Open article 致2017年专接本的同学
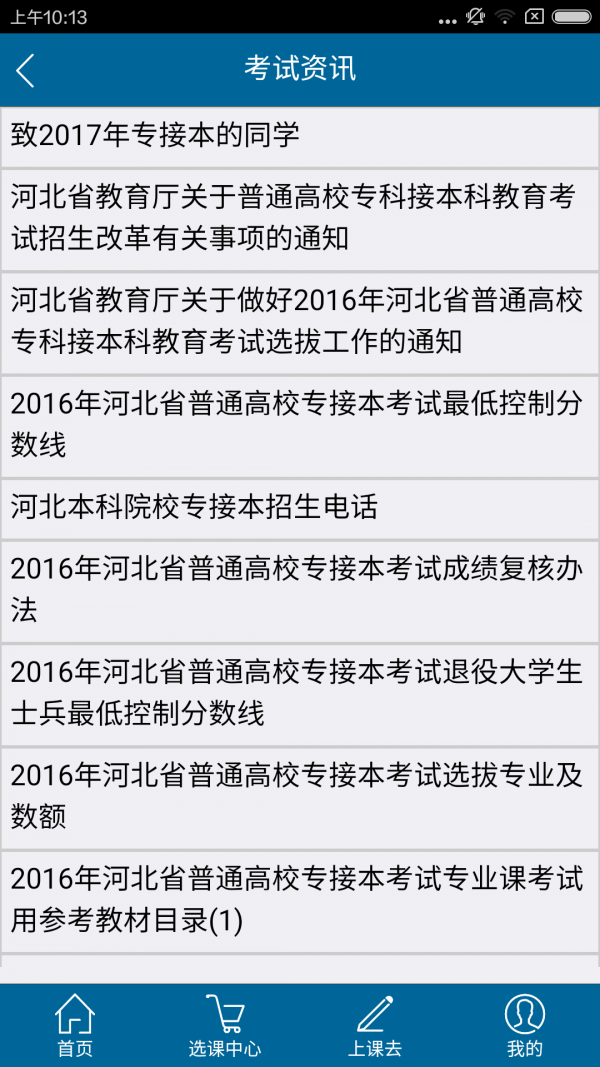 [300, 137]
